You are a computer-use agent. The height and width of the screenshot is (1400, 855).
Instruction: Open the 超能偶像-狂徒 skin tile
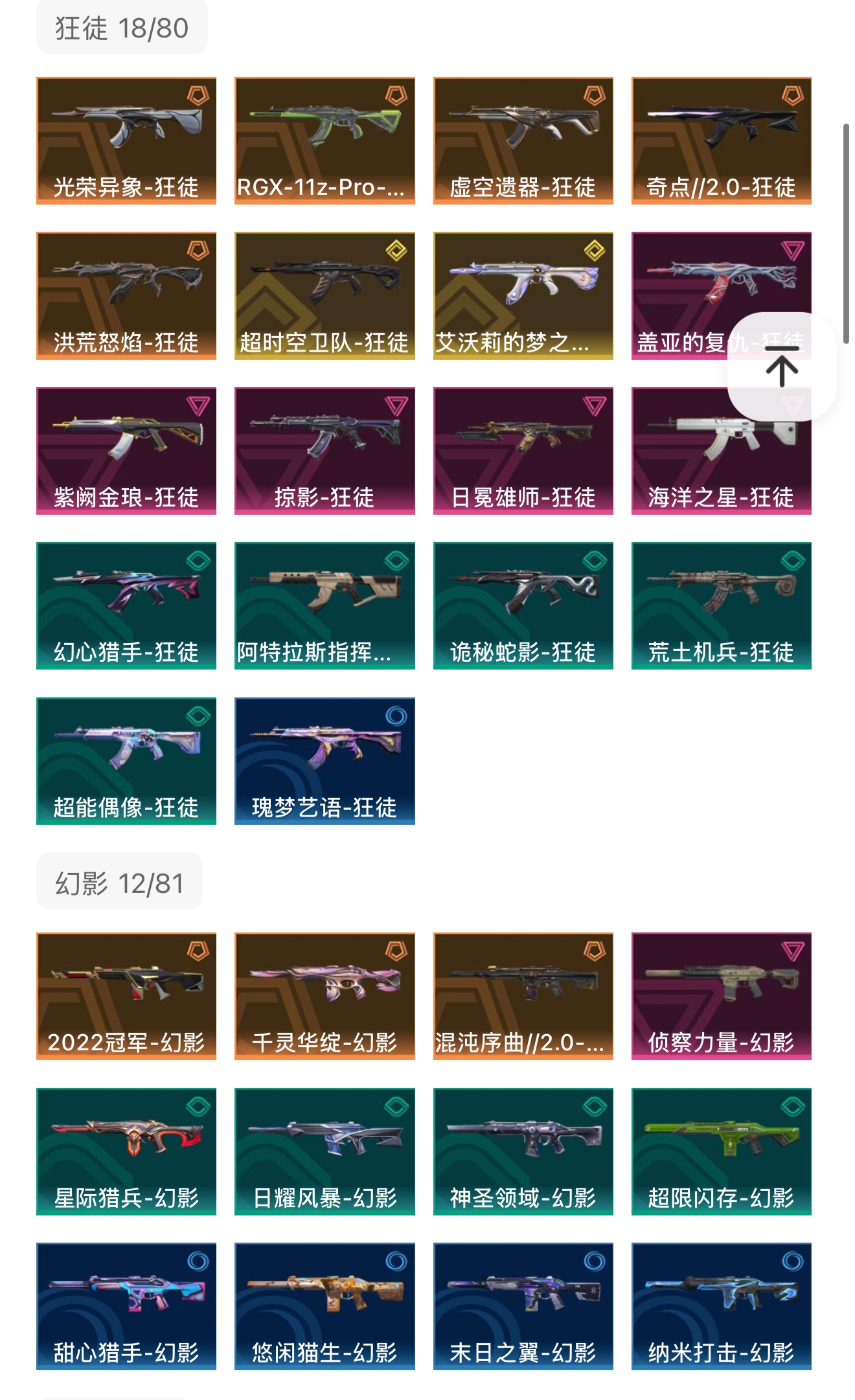tap(126, 761)
